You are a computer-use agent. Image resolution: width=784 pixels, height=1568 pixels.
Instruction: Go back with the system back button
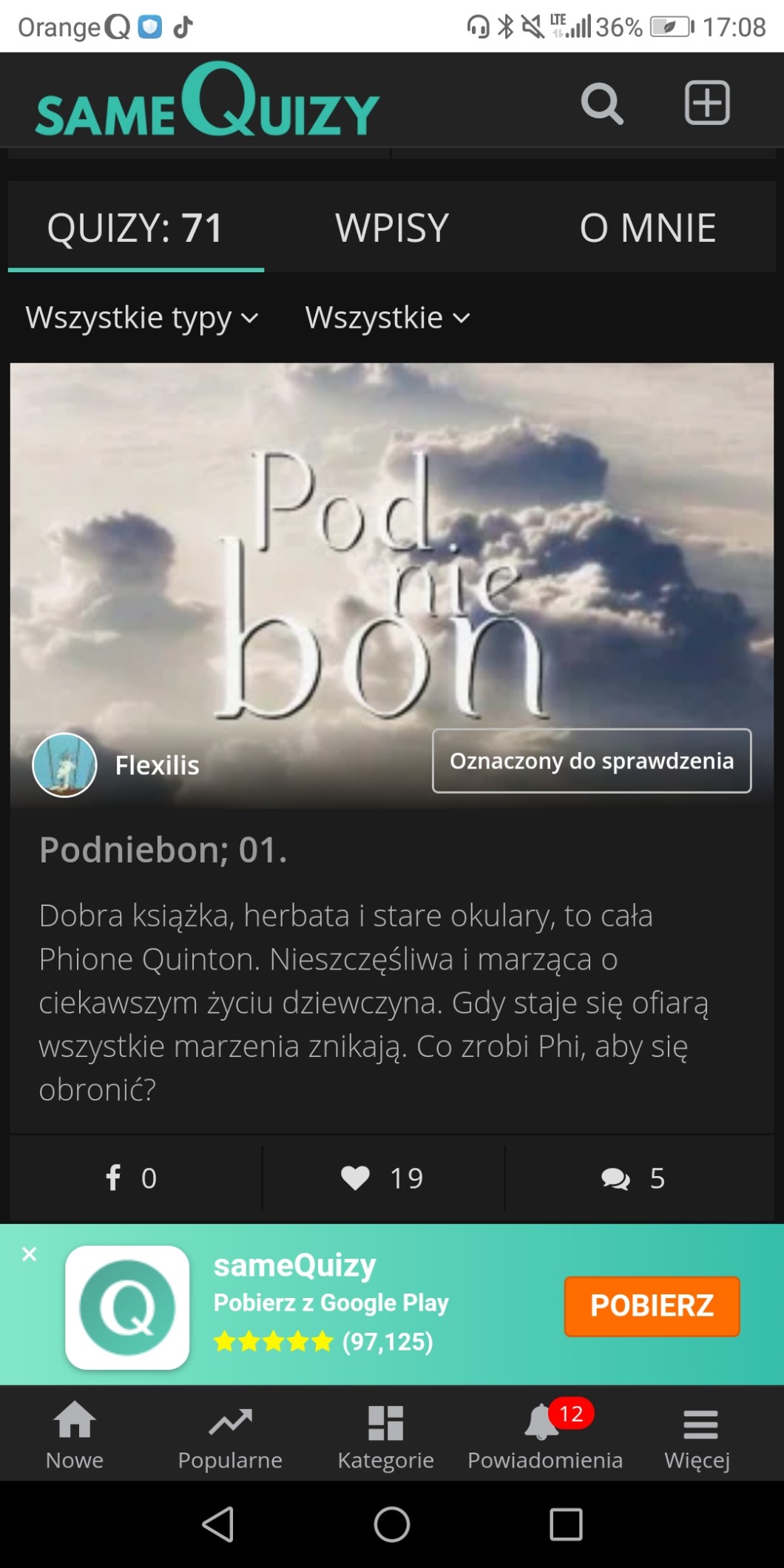coord(218,1524)
